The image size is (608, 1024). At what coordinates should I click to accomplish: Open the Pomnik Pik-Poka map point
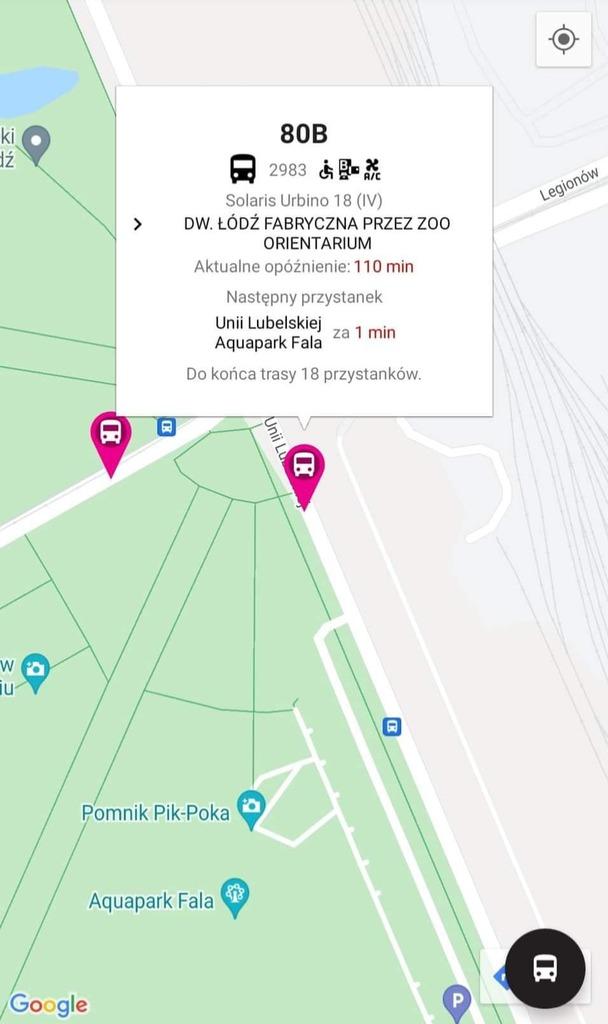251,810
